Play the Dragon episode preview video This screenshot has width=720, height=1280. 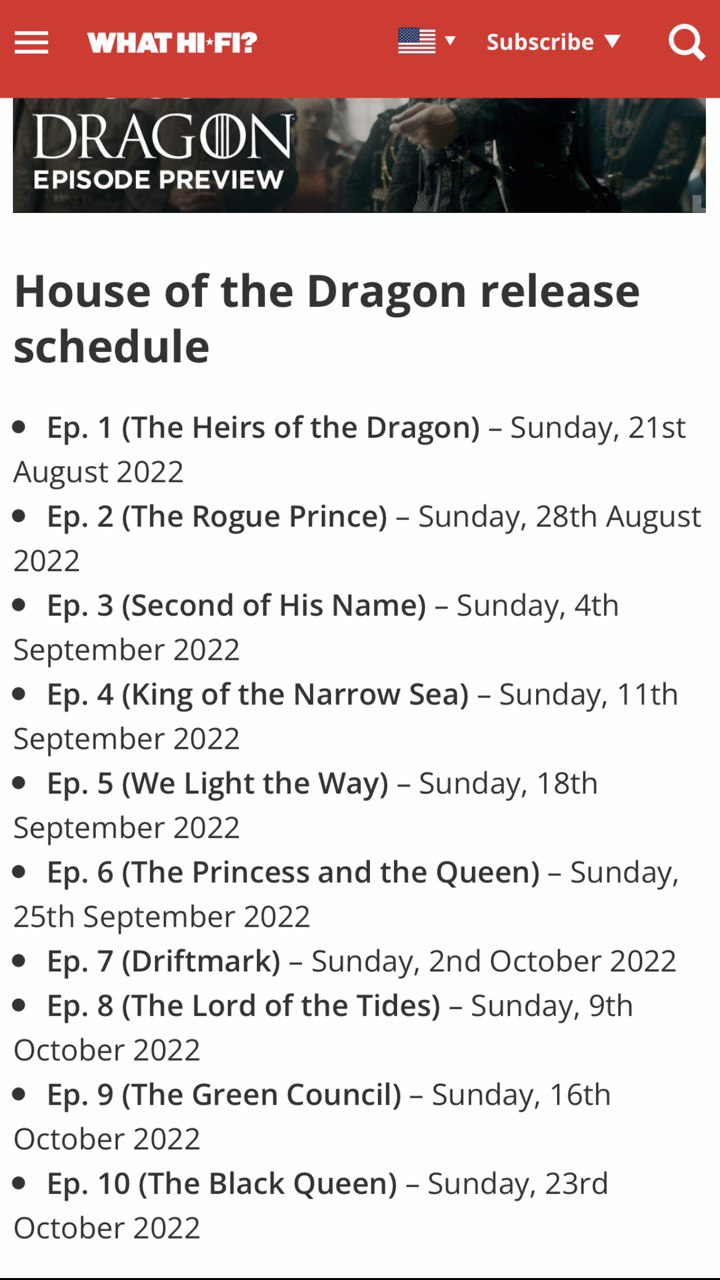point(359,155)
